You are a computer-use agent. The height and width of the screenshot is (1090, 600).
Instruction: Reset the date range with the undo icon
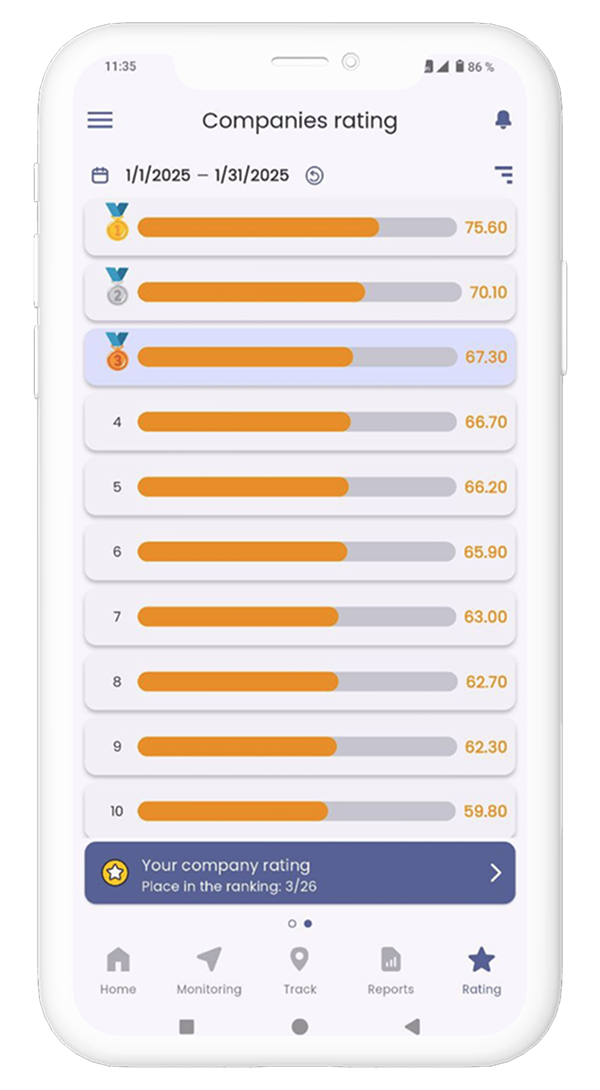click(314, 176)
